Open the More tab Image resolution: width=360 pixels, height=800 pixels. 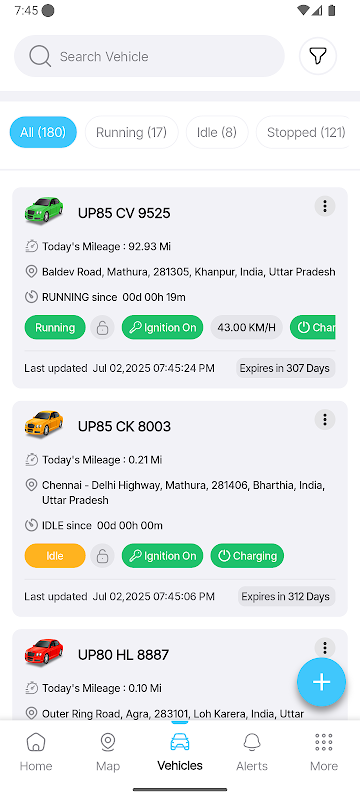[x=324, y=752]
